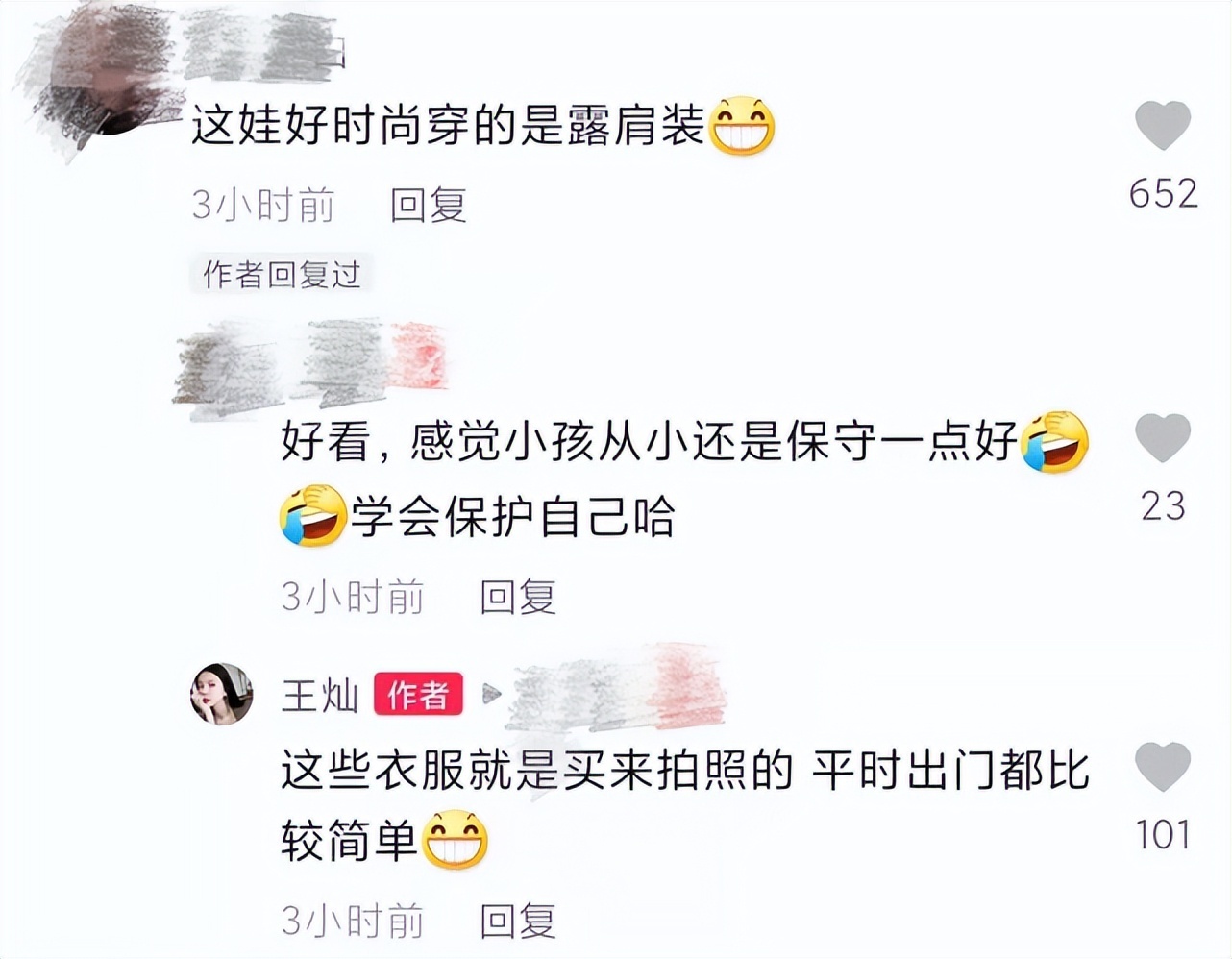This screenshot has height=959, width=1232.
Task: Open the username 王灿
Action: coord(320,695)
